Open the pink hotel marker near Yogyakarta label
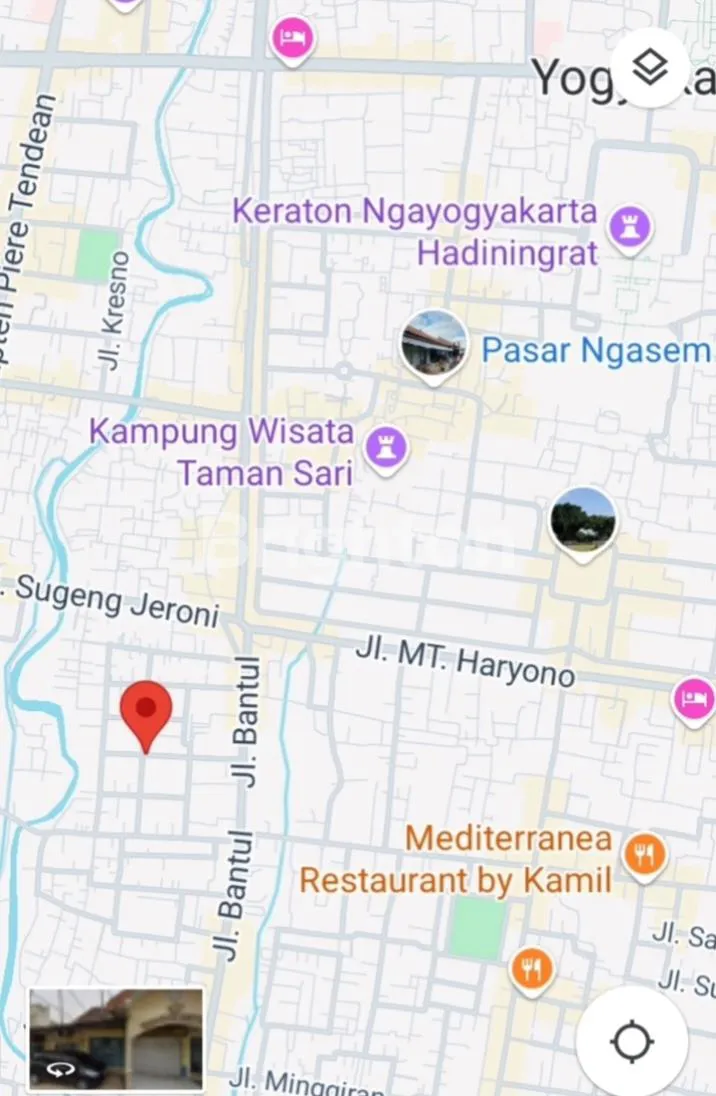The width and height of the screenshot is (716, 1096). coord(292,40)
